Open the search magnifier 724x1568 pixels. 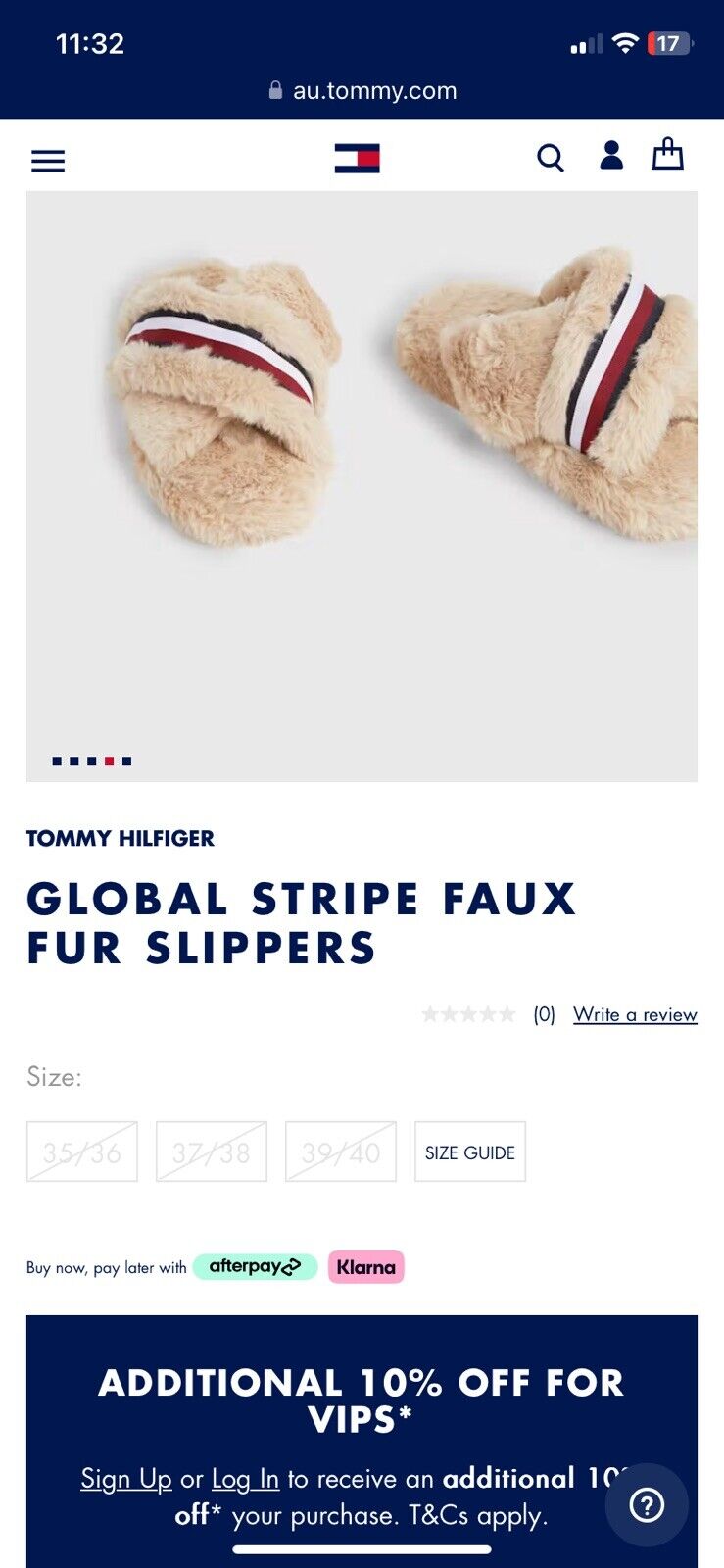pyautogui.click(x=551, y=158)
